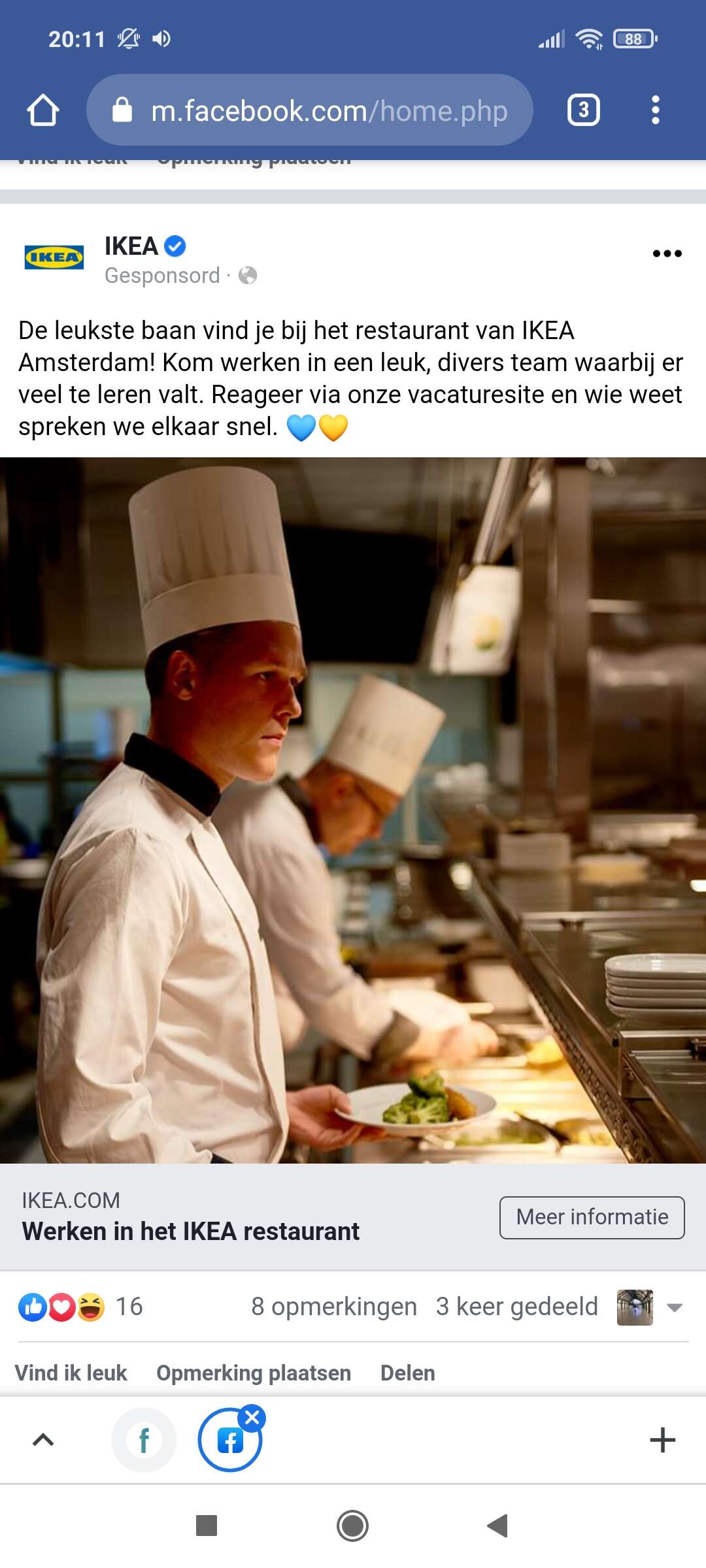
Task: Tap the Meer informatie button
Action: (x=592, y=1217)
